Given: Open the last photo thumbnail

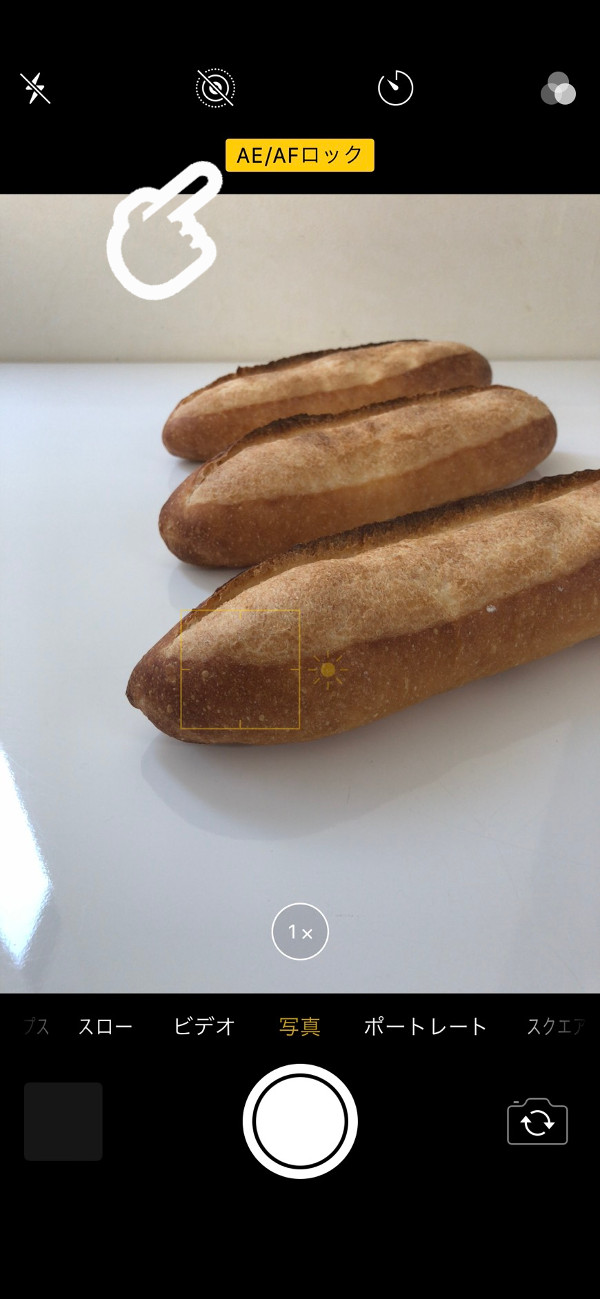Looking at the screenshot, I should click(x=63, y=1121).
